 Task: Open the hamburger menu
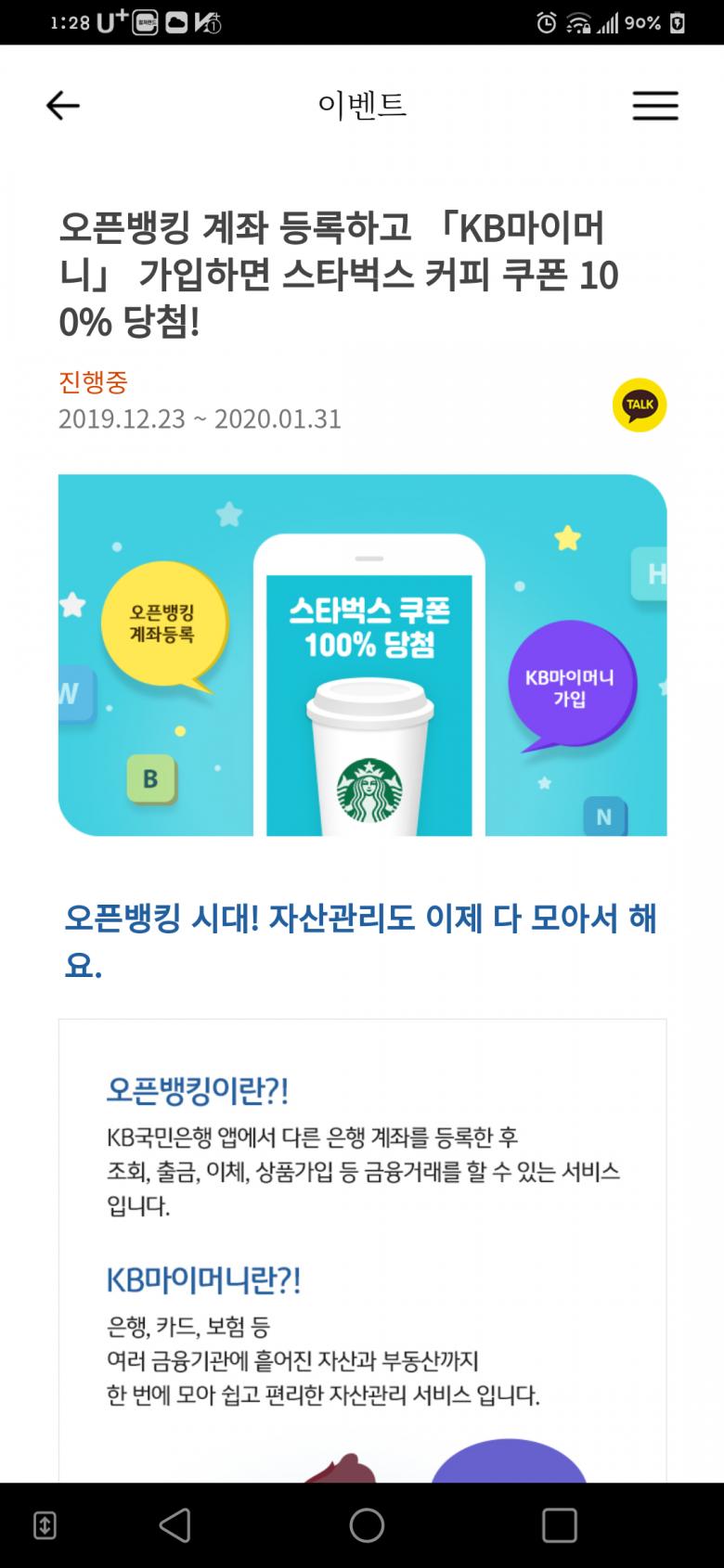click(655, 106)
